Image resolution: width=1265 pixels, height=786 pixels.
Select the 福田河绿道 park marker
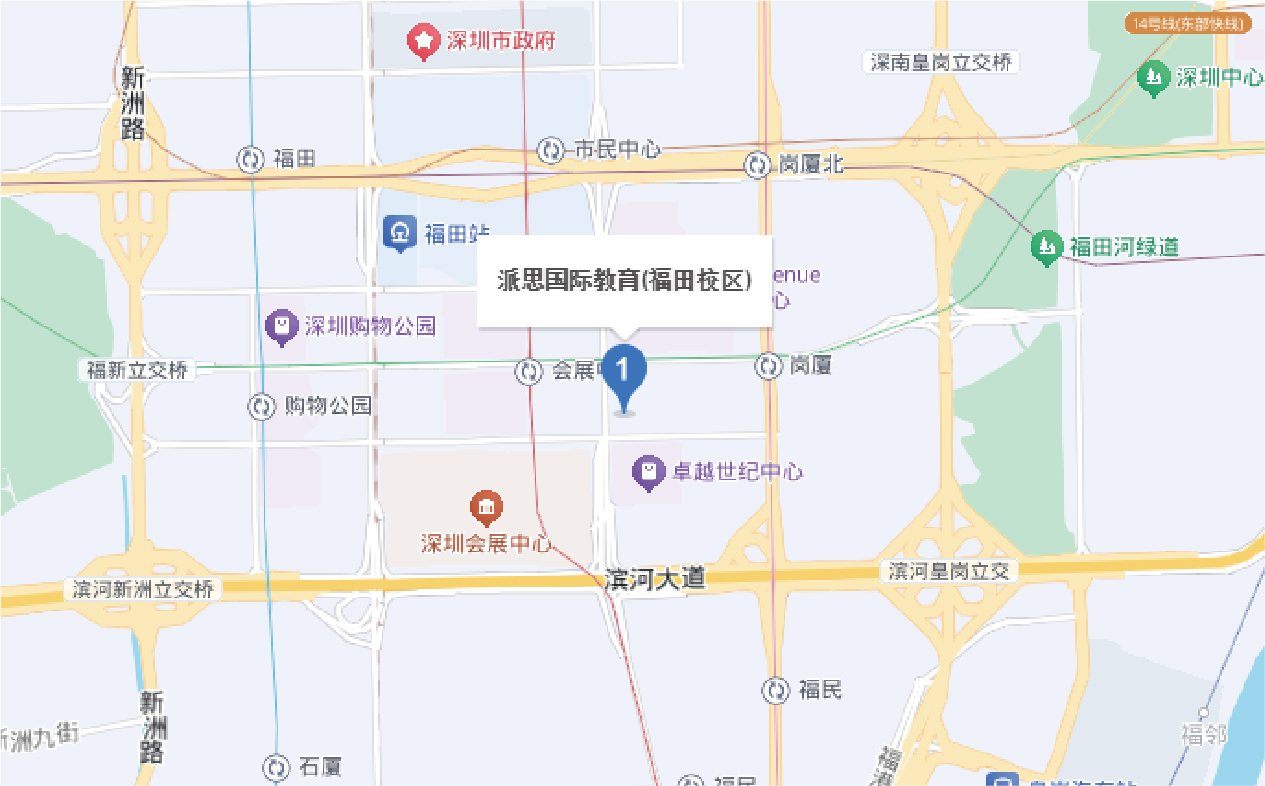(x=1047, y=246)
